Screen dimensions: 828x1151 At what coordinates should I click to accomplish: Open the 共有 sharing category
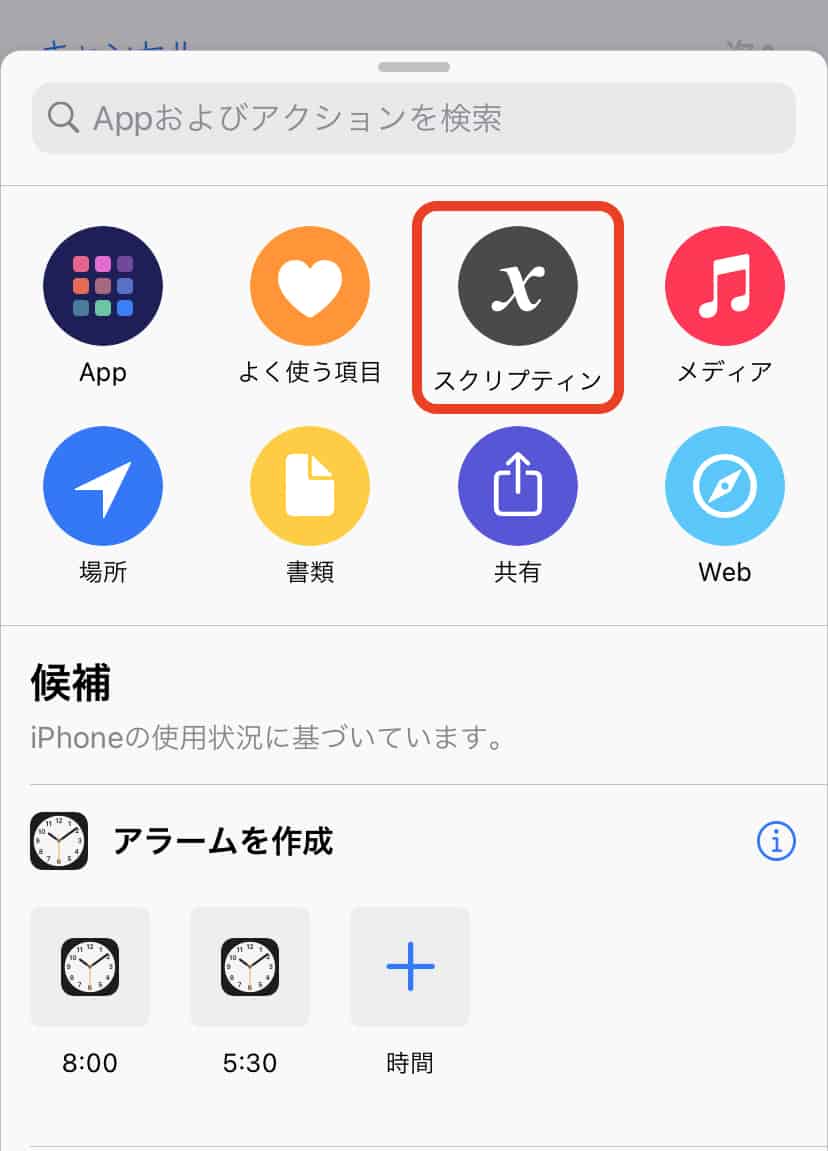518,486
